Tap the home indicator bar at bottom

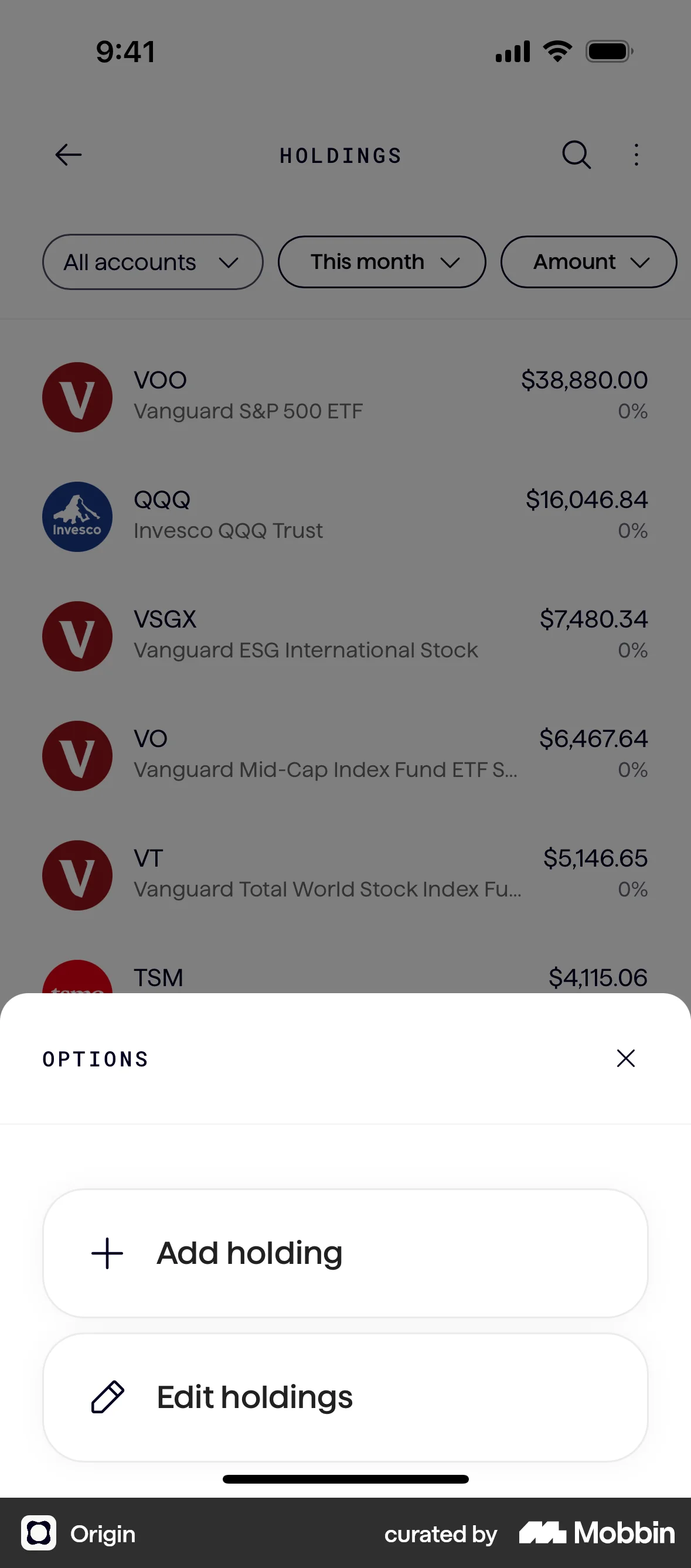tap(345, 1479)
